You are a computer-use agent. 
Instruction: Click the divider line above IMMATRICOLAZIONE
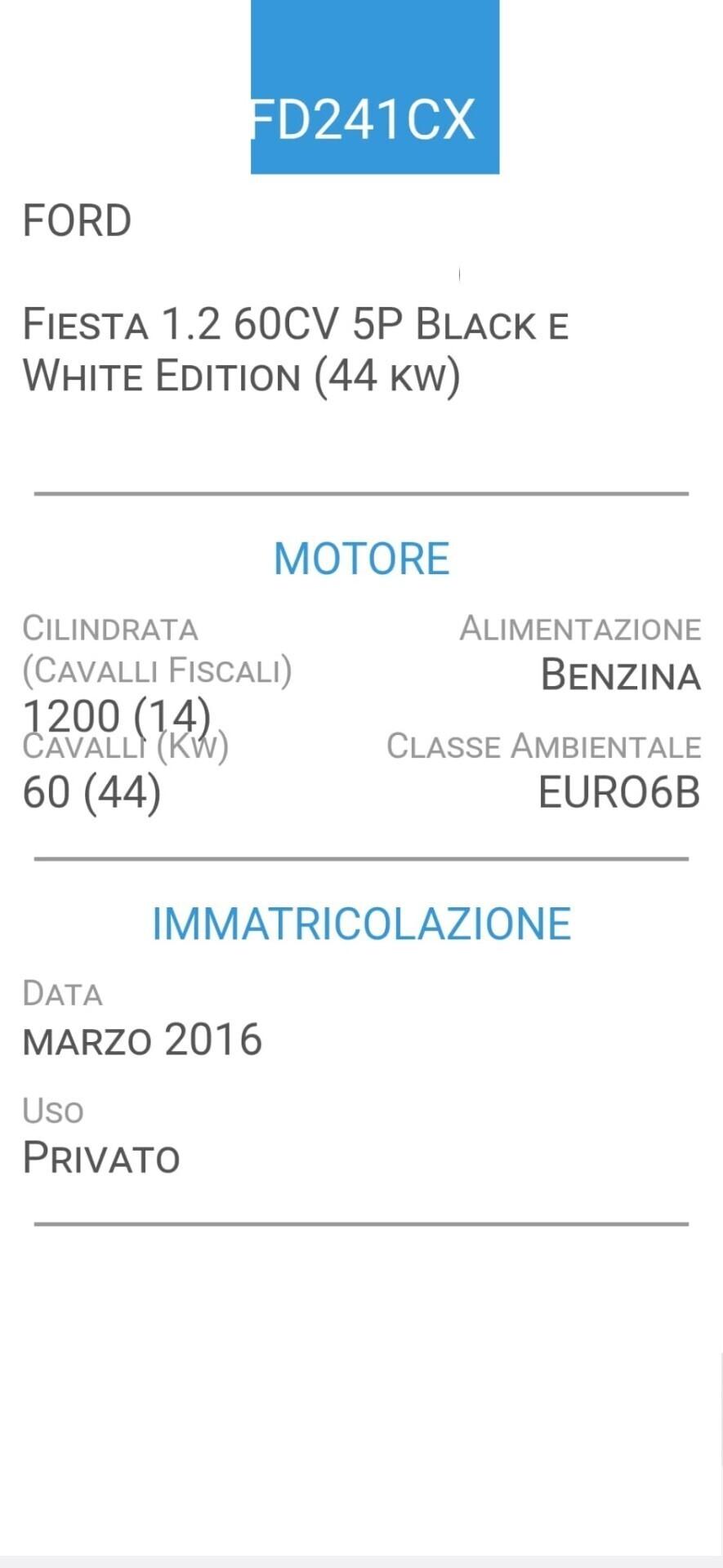362,858
